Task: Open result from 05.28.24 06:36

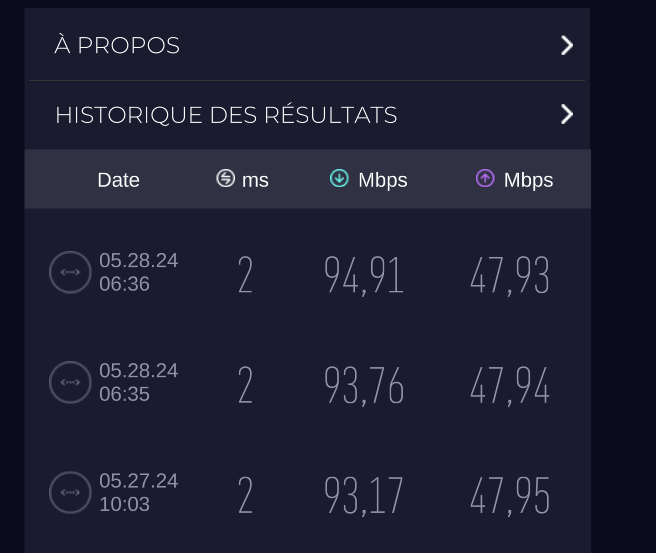Action: pos(307,273)
